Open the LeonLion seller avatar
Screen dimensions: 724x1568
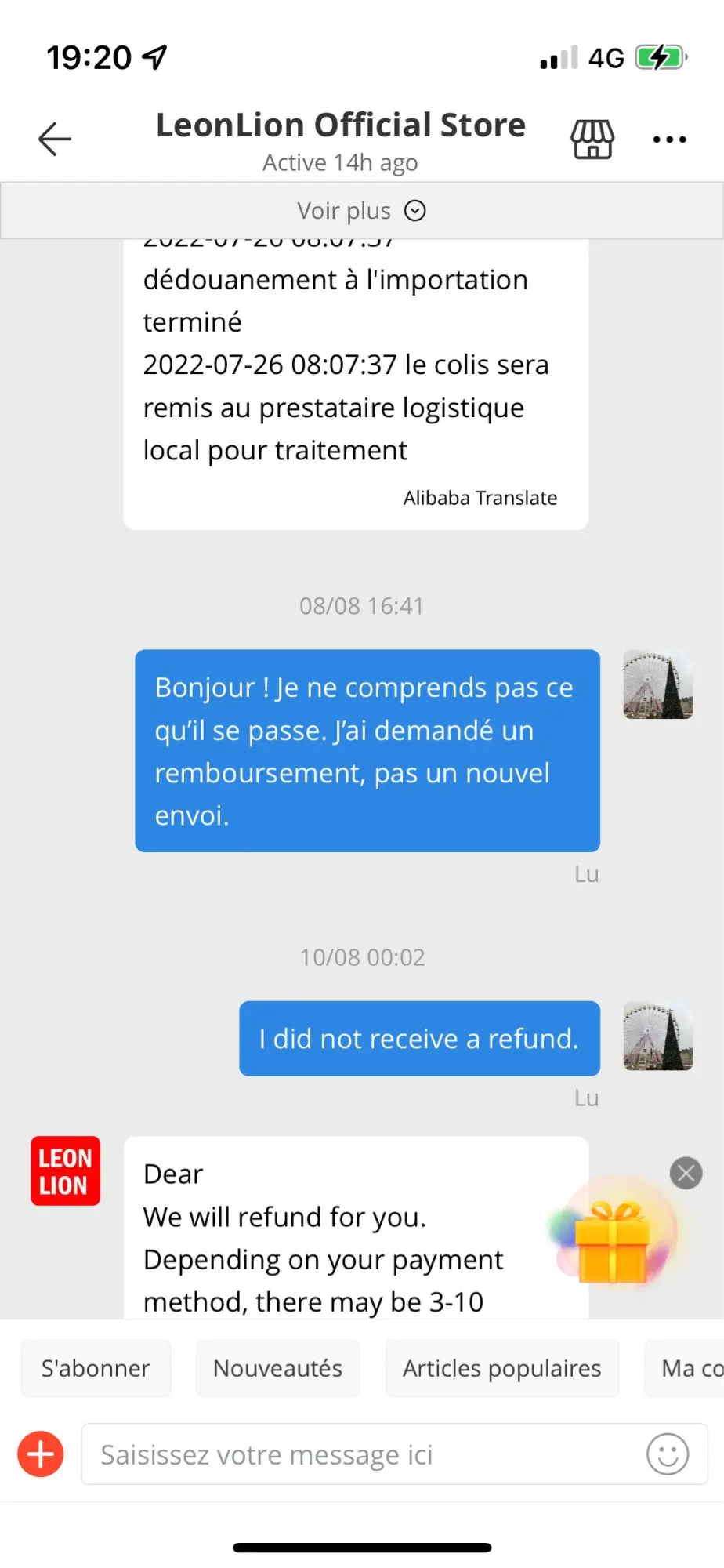[66, 1171]
